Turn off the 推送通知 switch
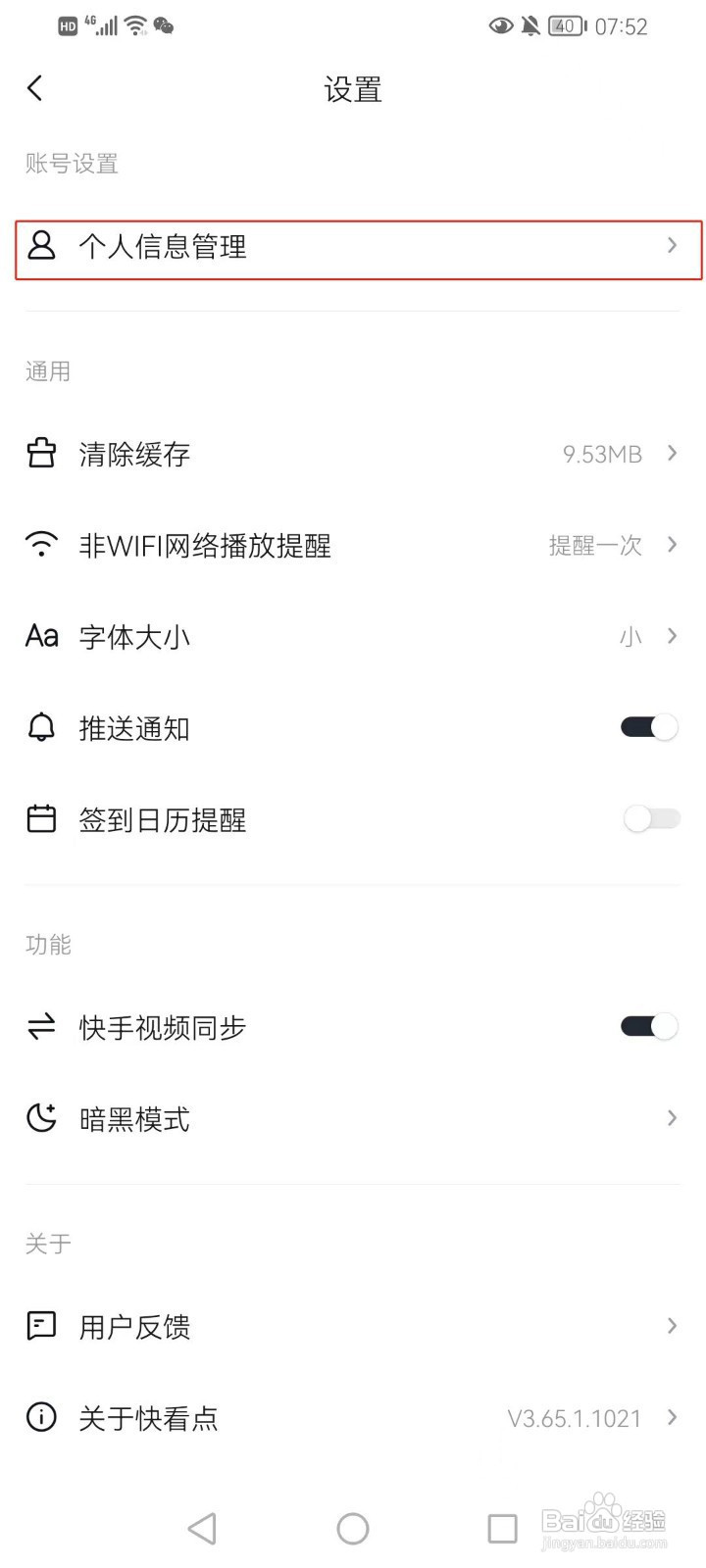The height and width of the screenshot is (1568, 706). pos(650,727)
